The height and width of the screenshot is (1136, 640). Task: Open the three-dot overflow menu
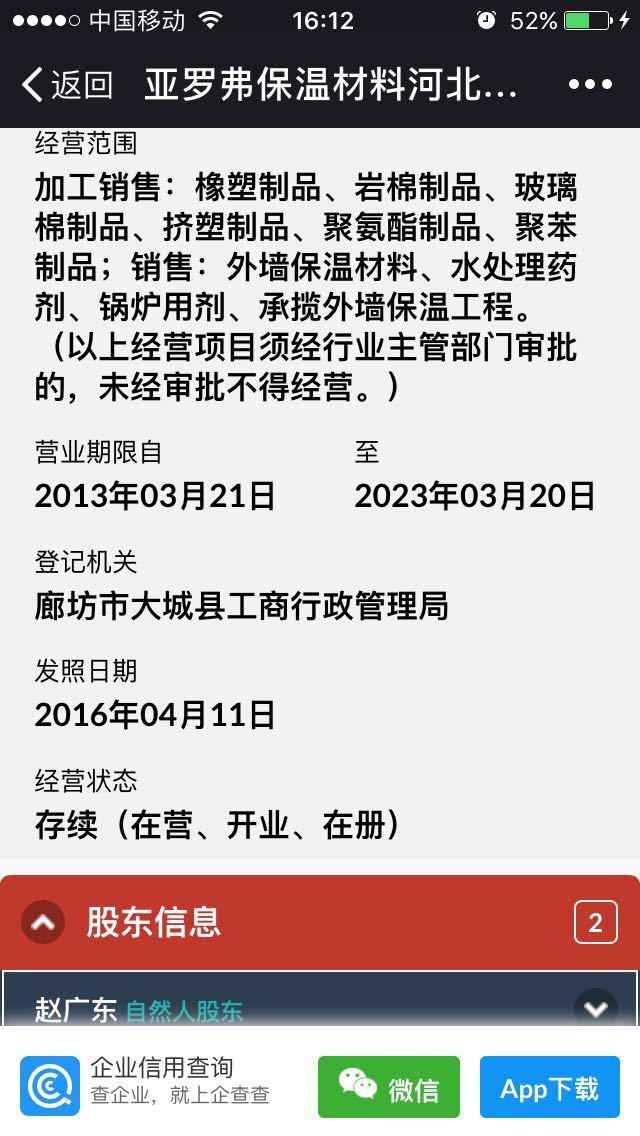[x=590, y=85]
